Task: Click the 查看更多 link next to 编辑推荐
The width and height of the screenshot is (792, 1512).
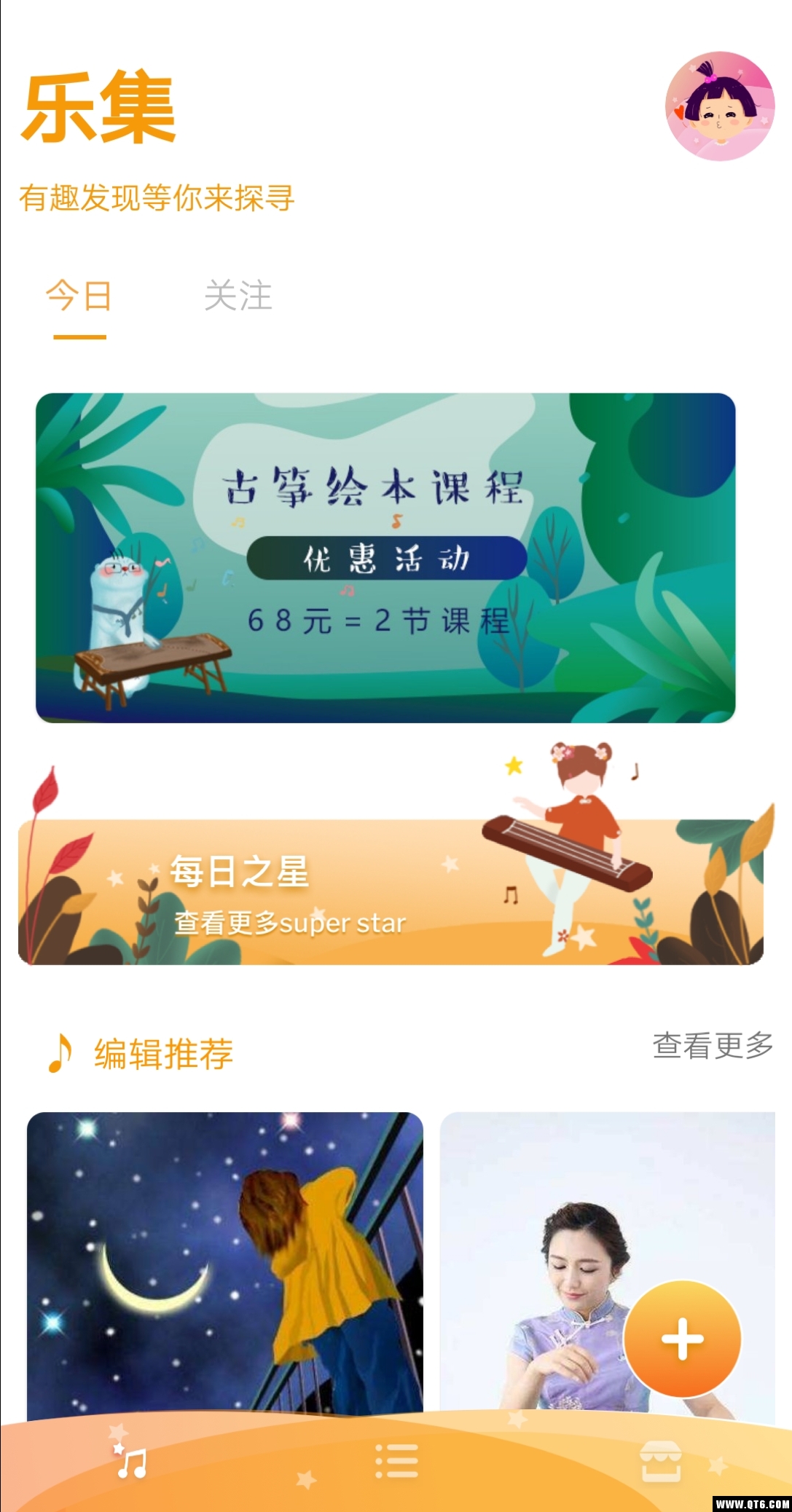Action: pyautogui.click(x=710, y=1046)
